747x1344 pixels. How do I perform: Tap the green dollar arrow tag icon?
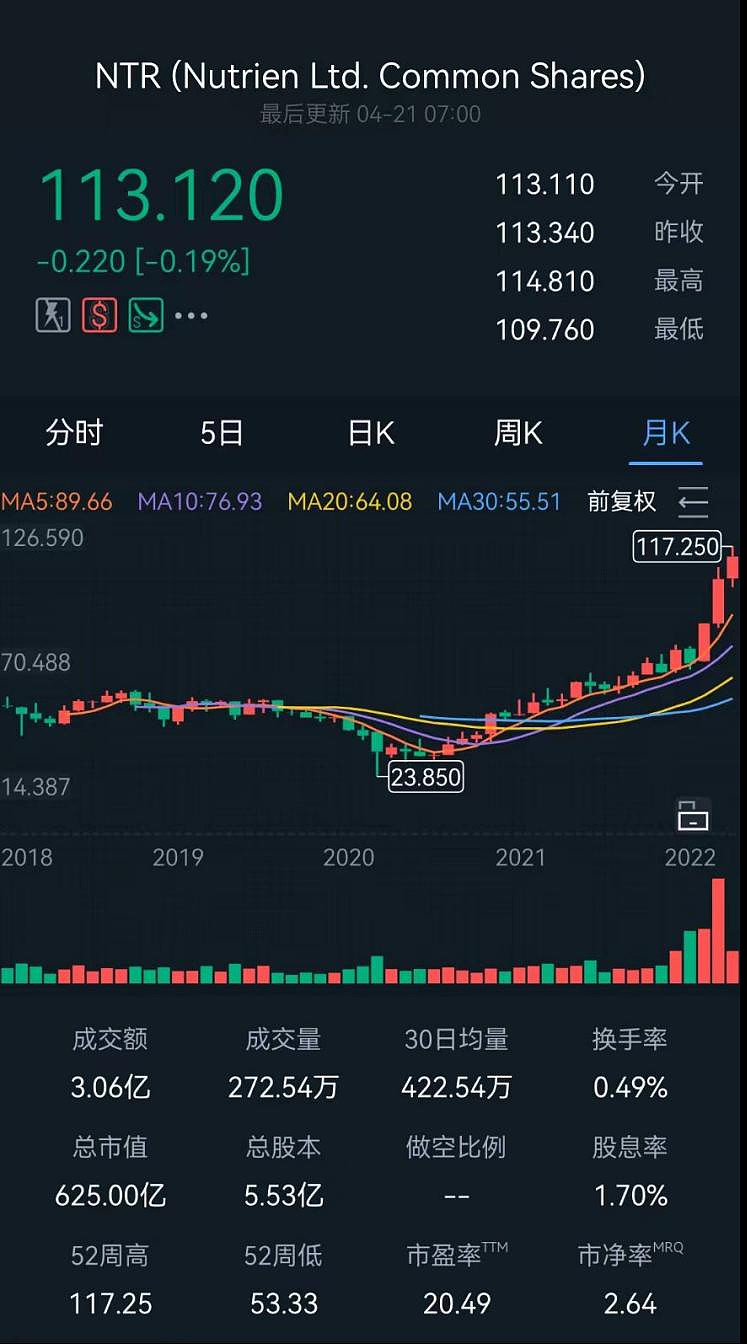point(146,316)
